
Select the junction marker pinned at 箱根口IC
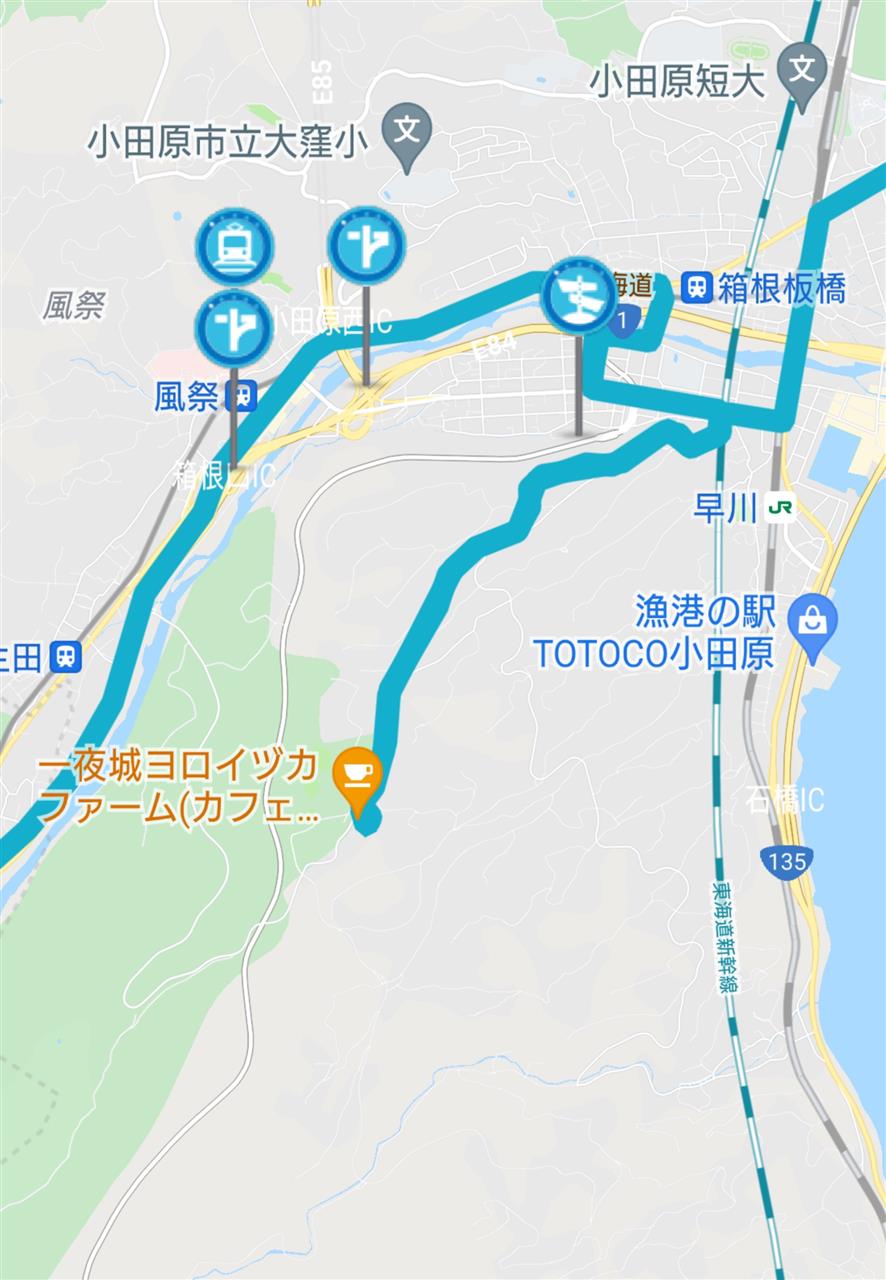[x=234, y=327]
